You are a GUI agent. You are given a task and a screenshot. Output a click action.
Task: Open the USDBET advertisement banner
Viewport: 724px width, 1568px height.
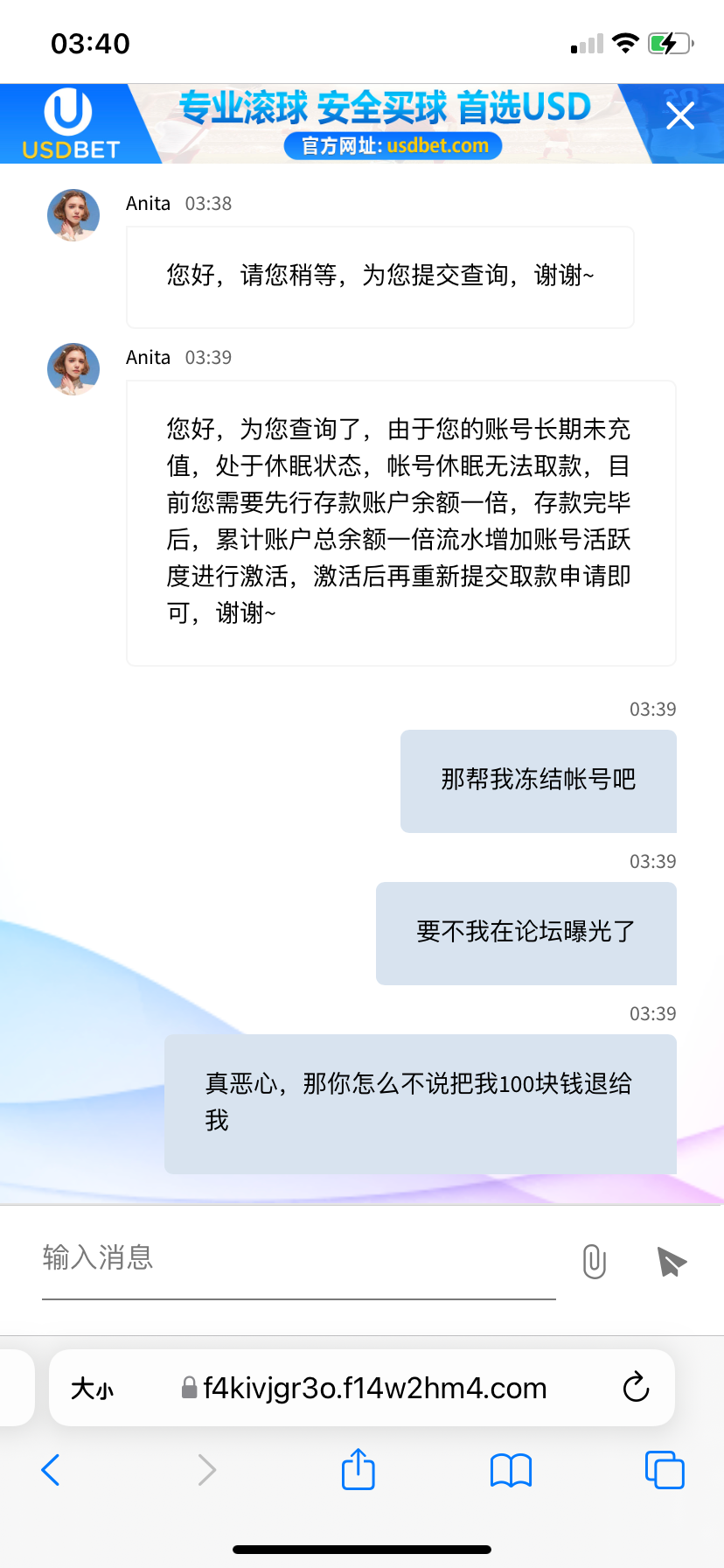pos(385,123)
